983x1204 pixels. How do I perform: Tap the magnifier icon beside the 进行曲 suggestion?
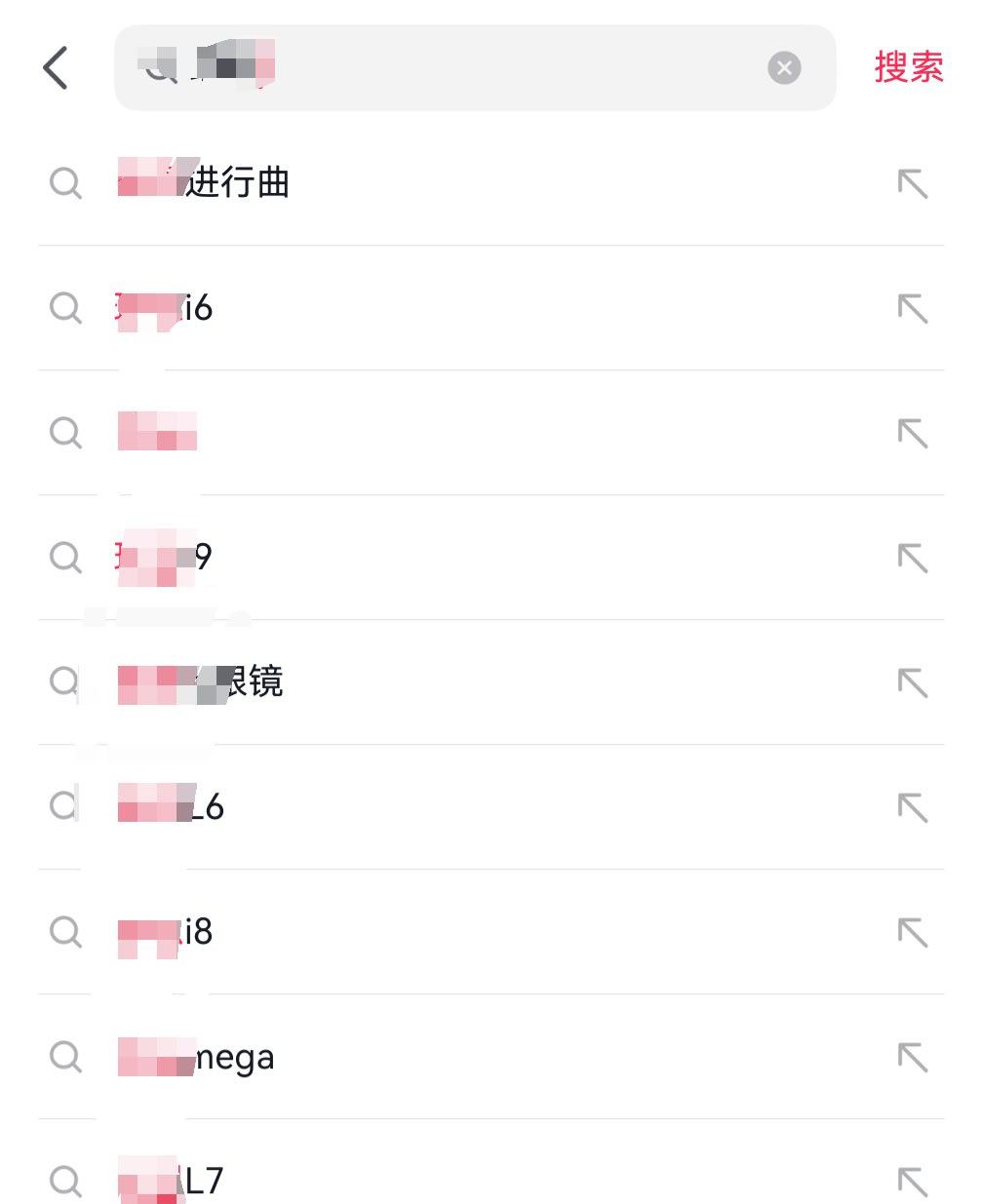pyautogui.click(x=65, y=182)
